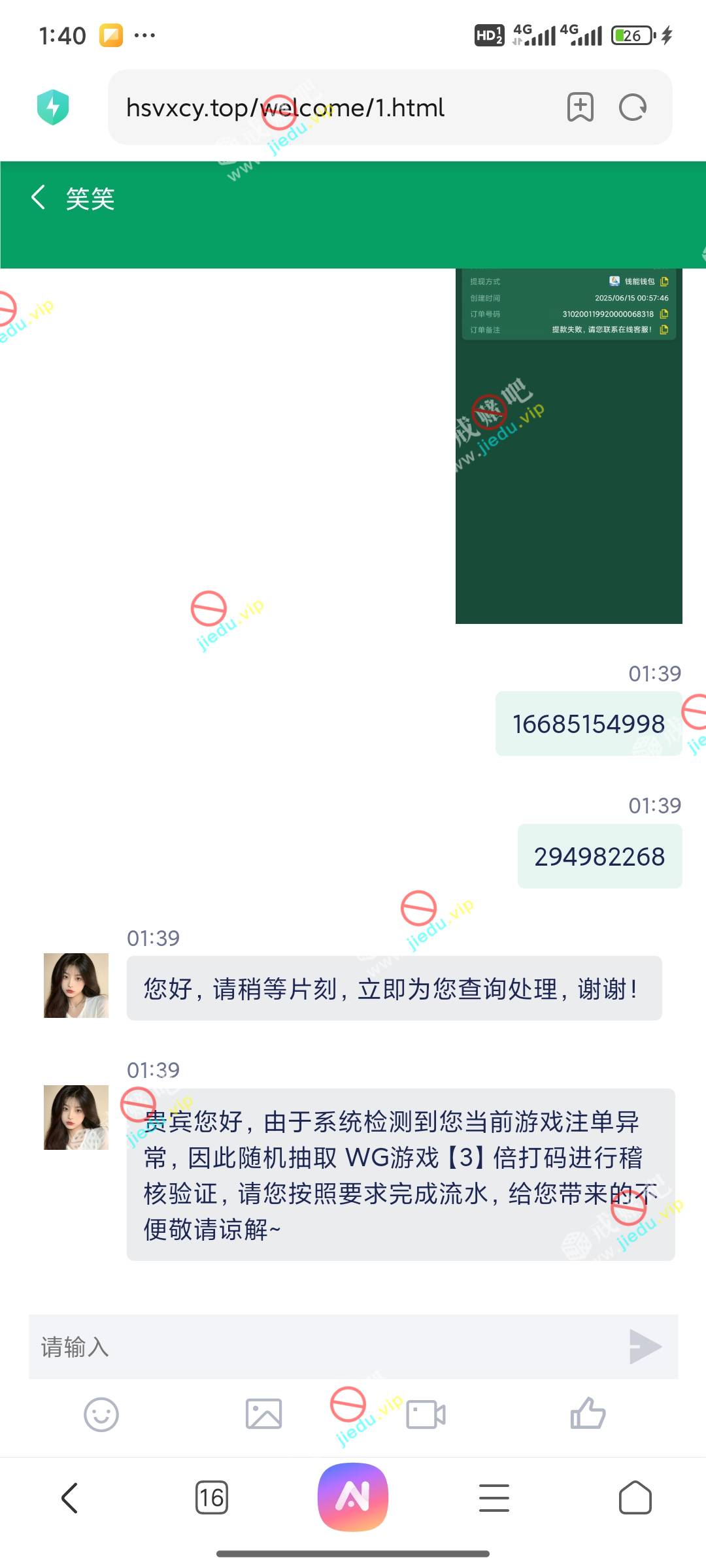
Task: Attach a video to the chat
Action: pos(426,1414)
